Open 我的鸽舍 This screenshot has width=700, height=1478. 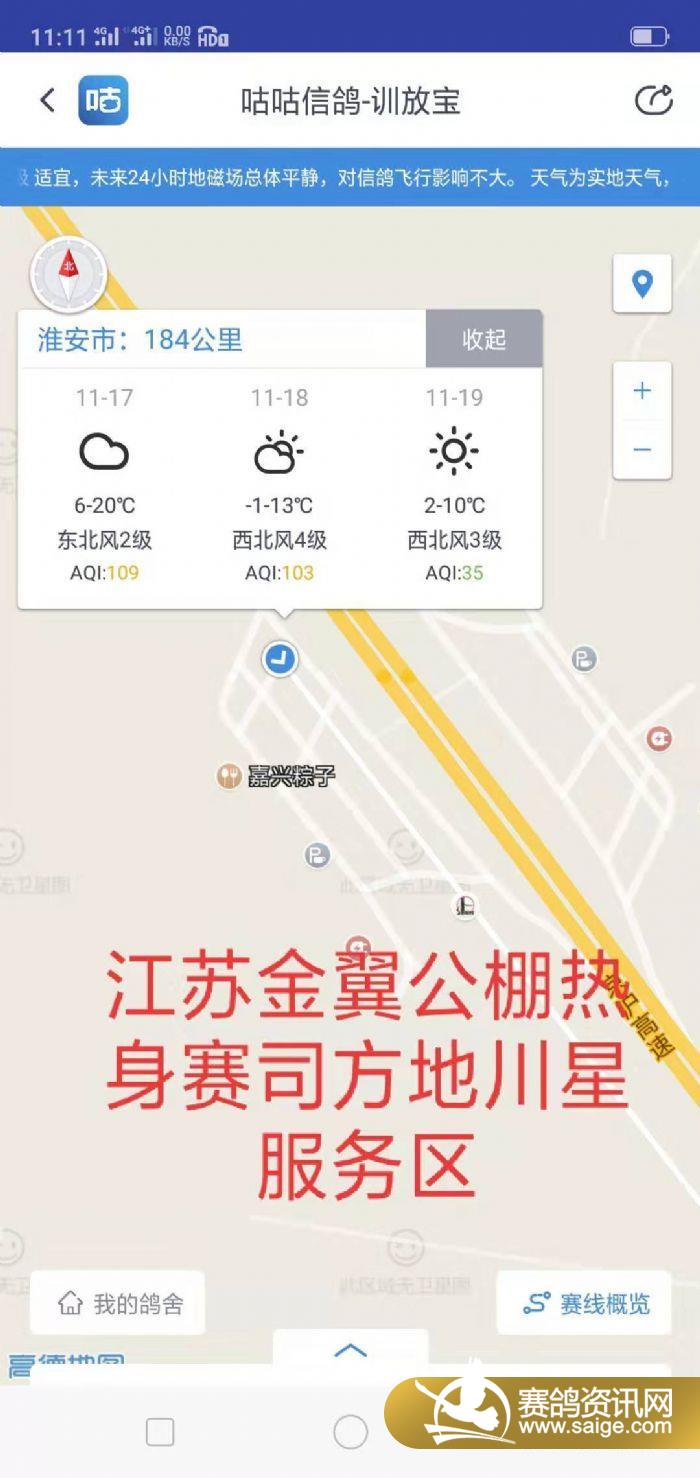[118, 1303]
